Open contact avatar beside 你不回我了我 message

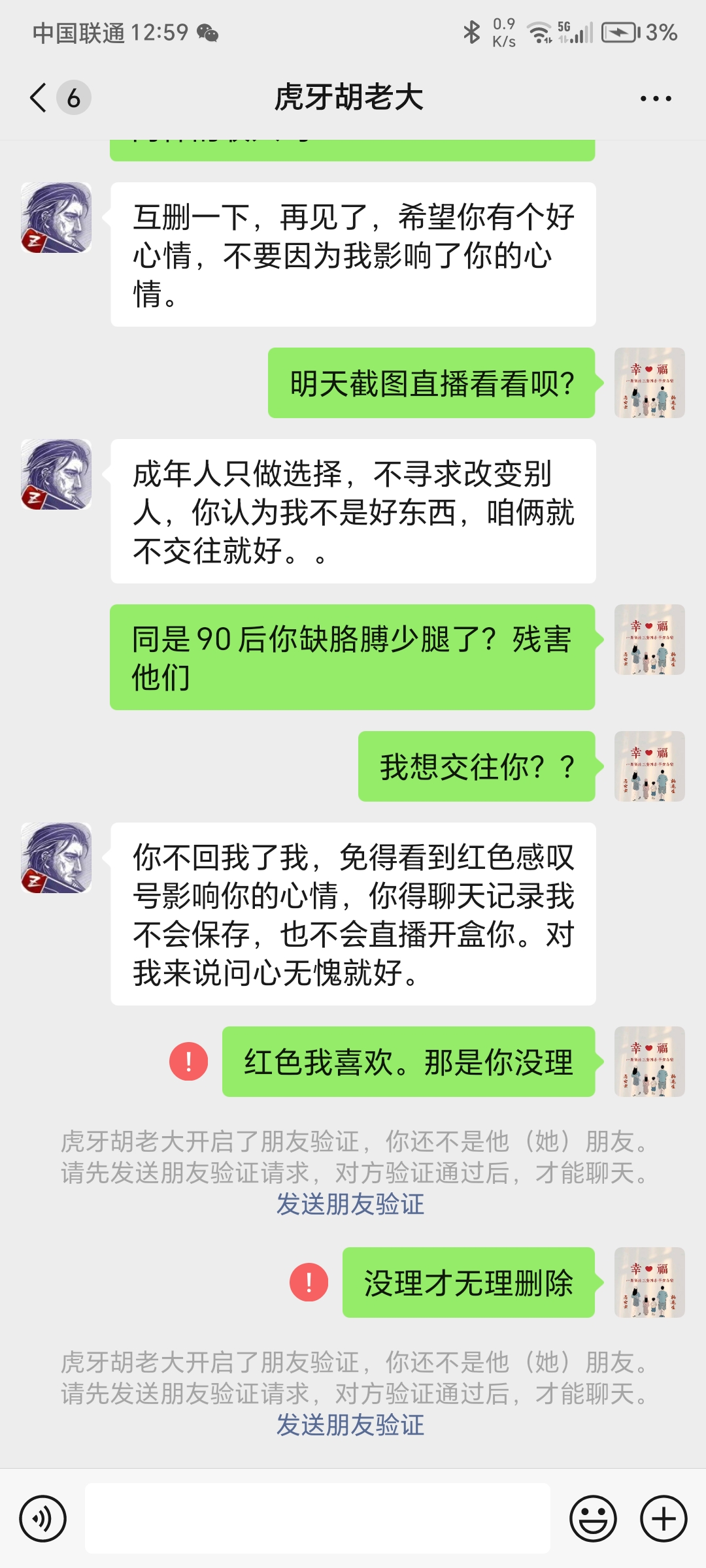coord(56,858)
